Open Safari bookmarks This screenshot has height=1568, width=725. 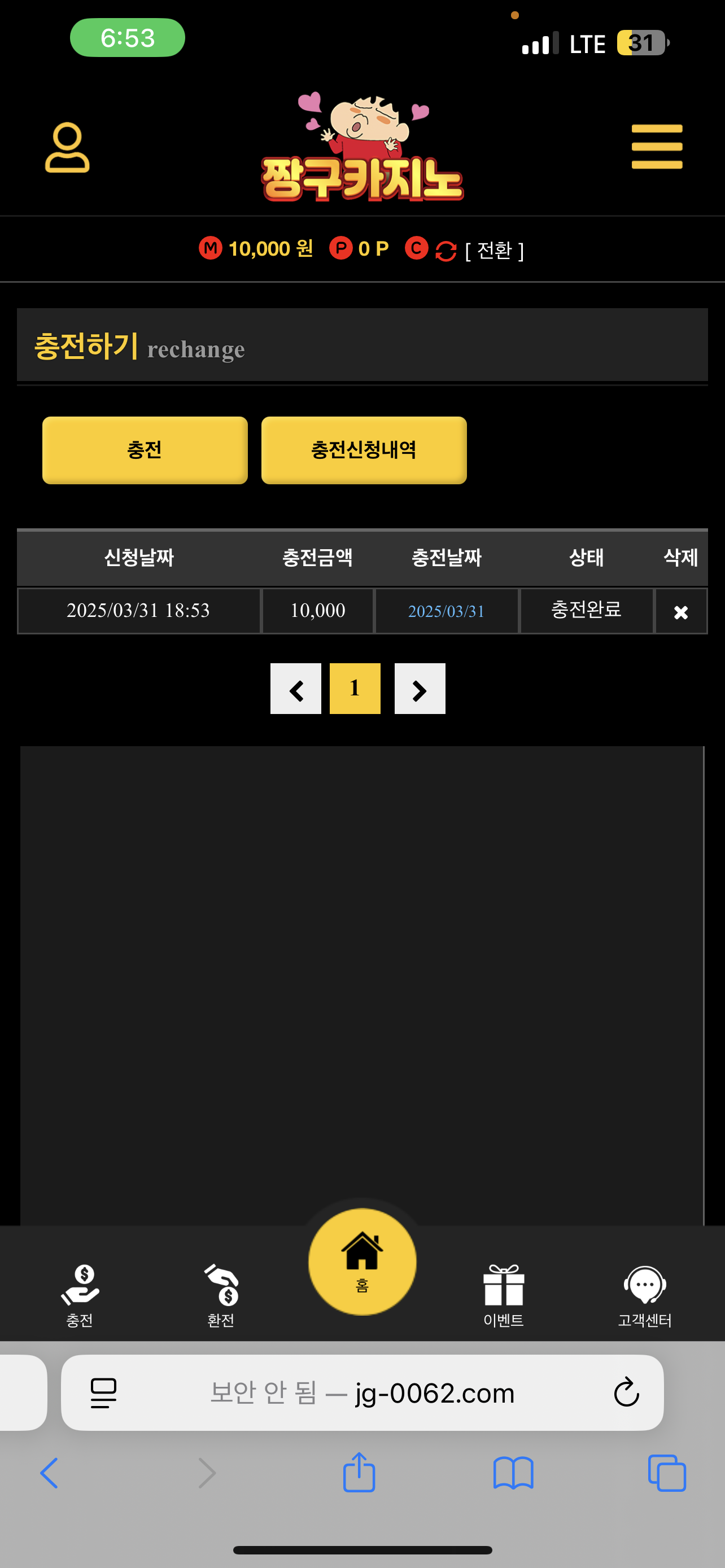coord(513,1473)
